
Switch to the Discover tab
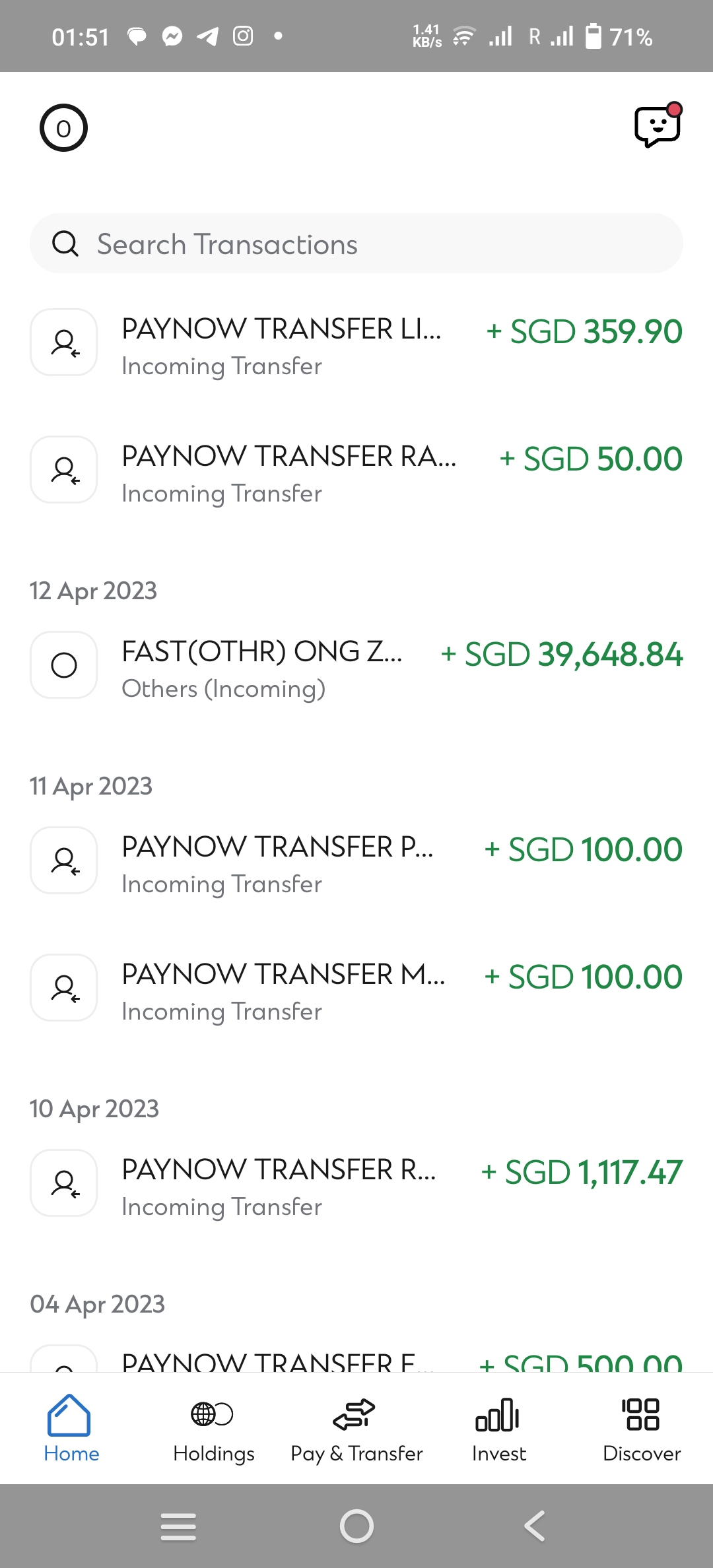tap(642, 1429)
